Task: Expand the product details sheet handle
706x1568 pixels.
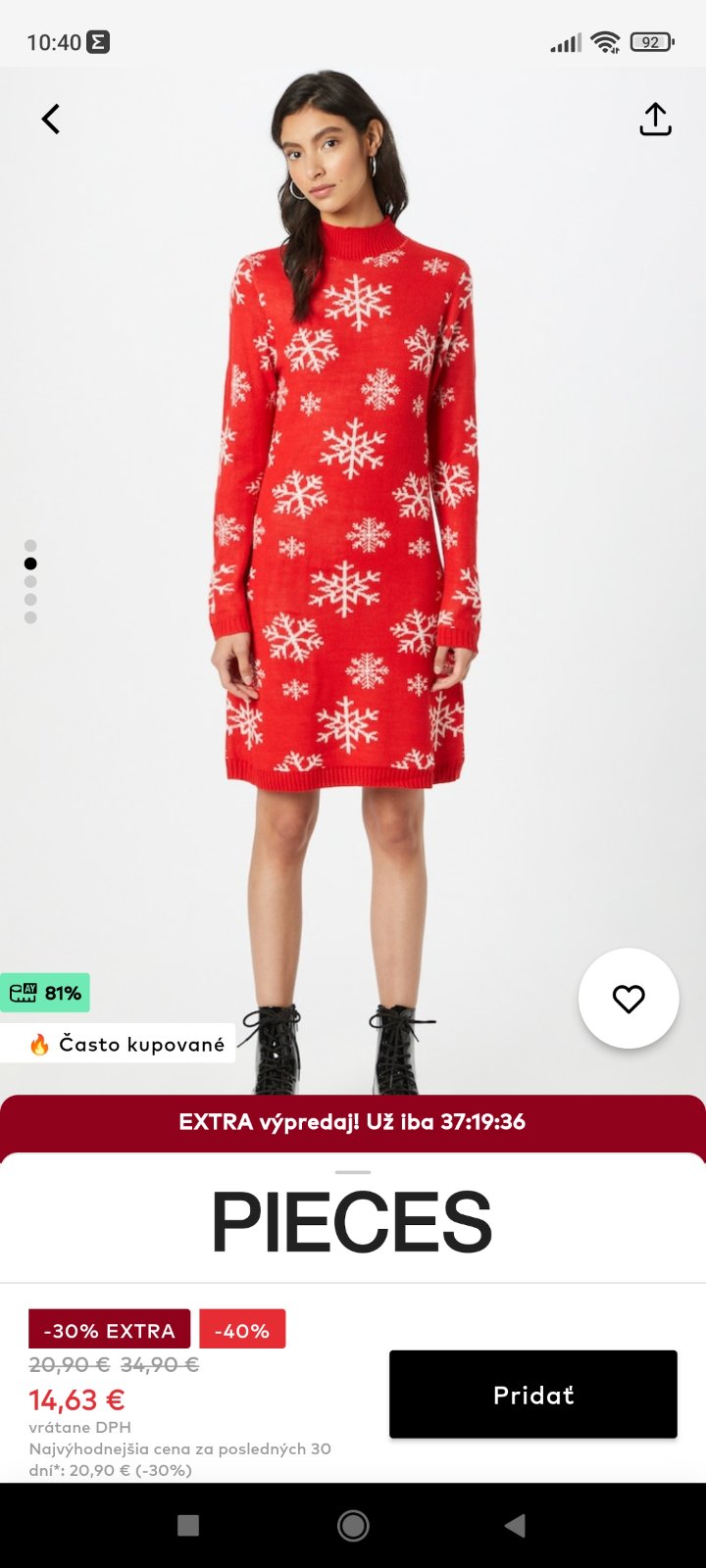Action: (353, 1172)
